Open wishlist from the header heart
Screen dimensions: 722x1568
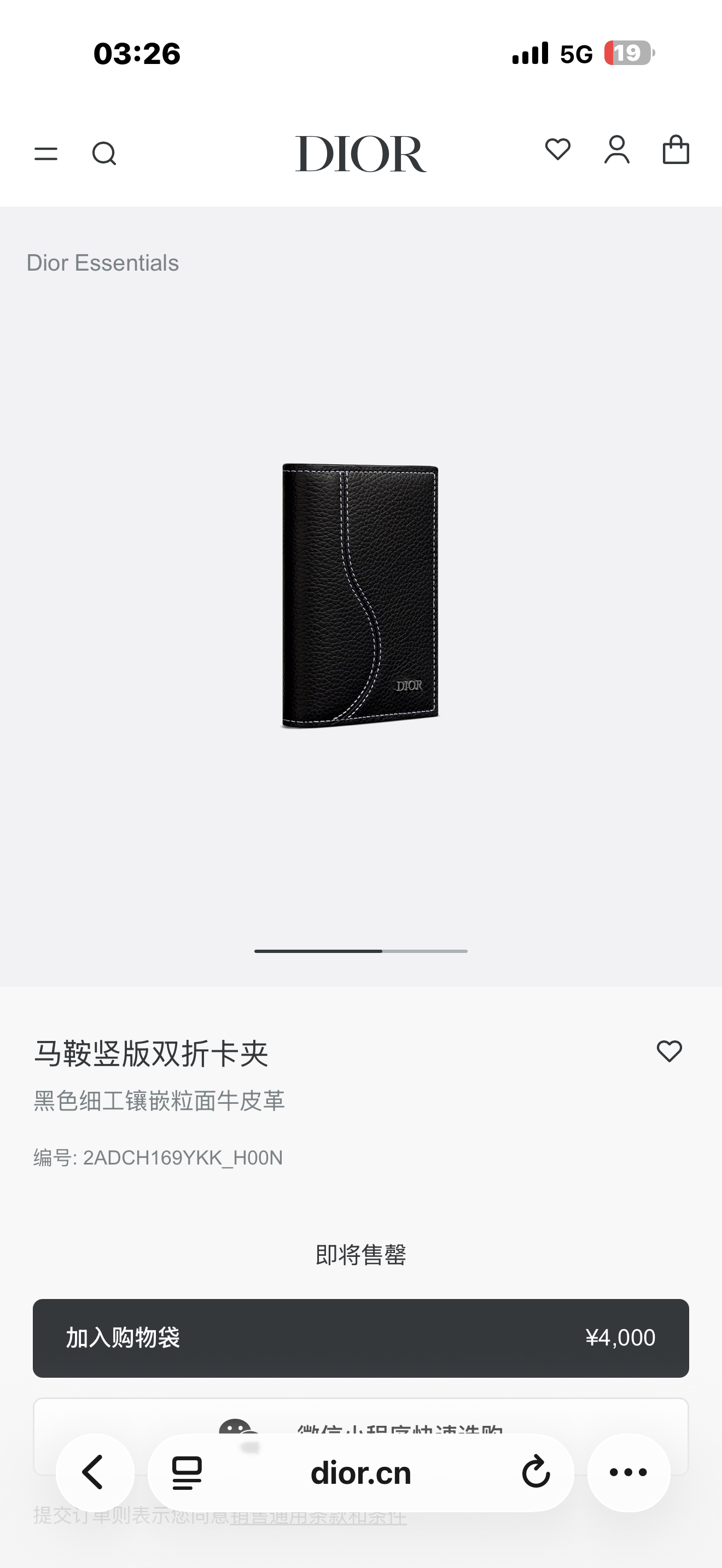(557, 150)
